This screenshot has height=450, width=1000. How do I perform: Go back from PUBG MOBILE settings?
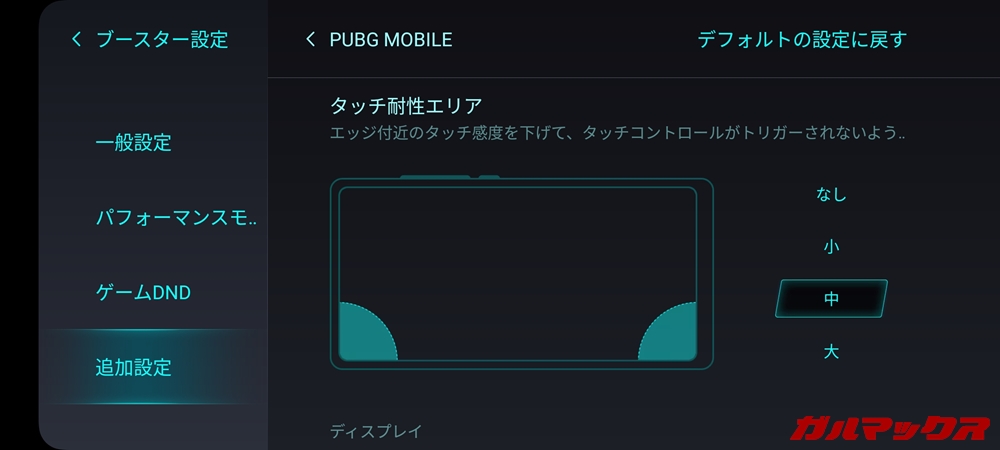[x=311, y=40]
